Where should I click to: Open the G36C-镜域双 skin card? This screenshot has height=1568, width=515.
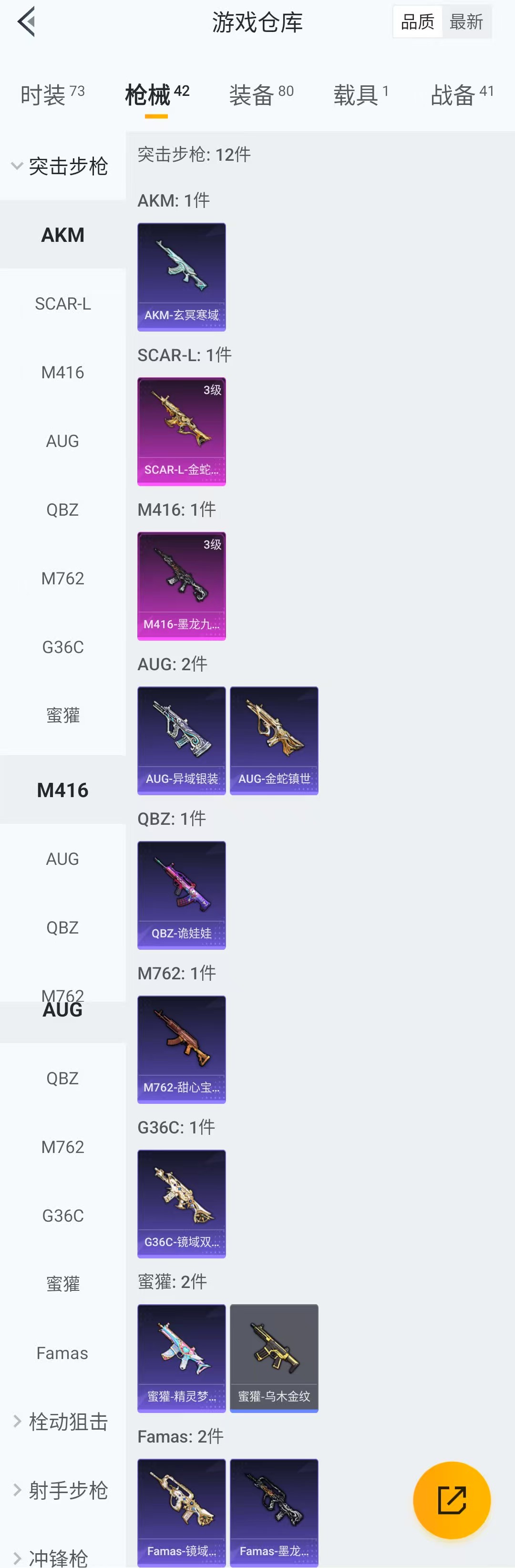(181, 1204)
